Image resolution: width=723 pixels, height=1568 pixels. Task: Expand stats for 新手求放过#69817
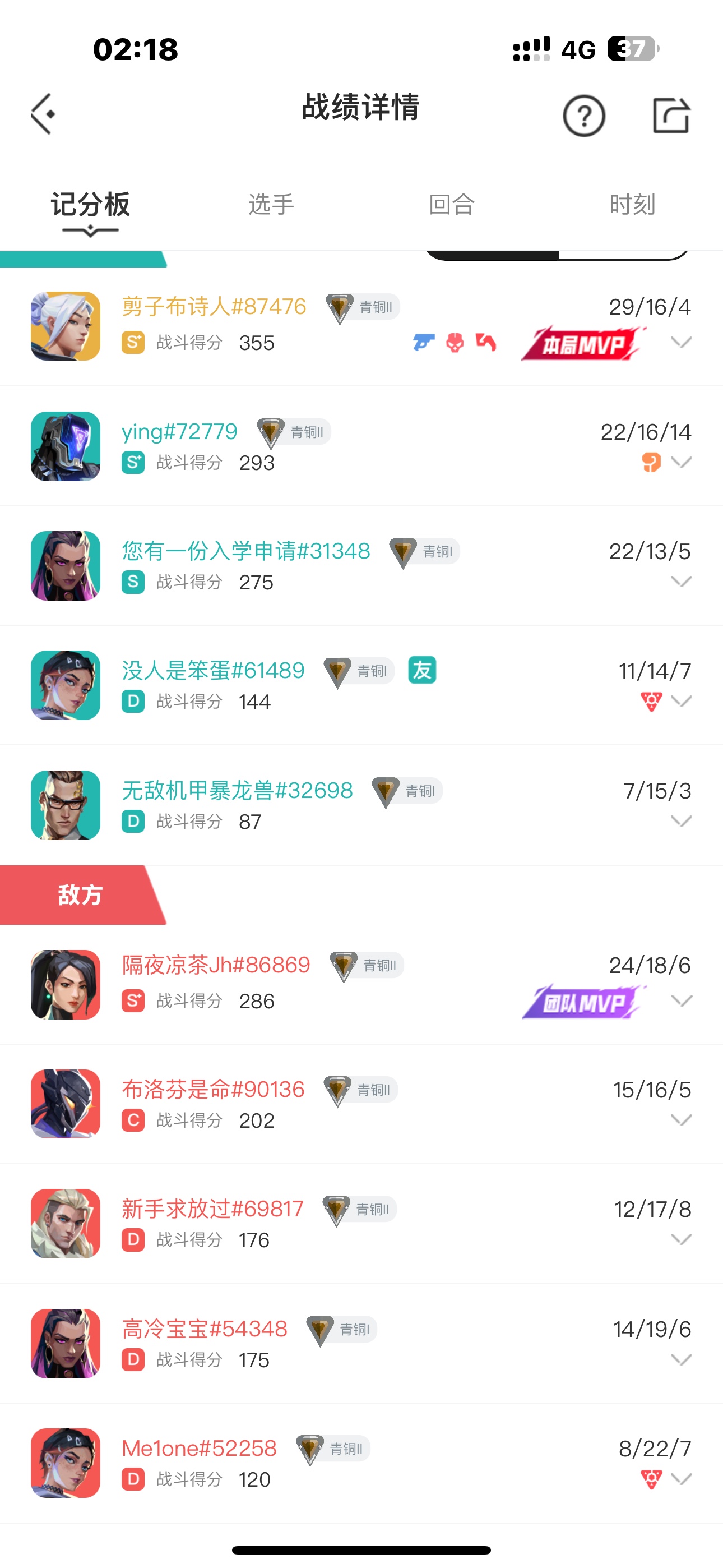(x=681, y=1239)
